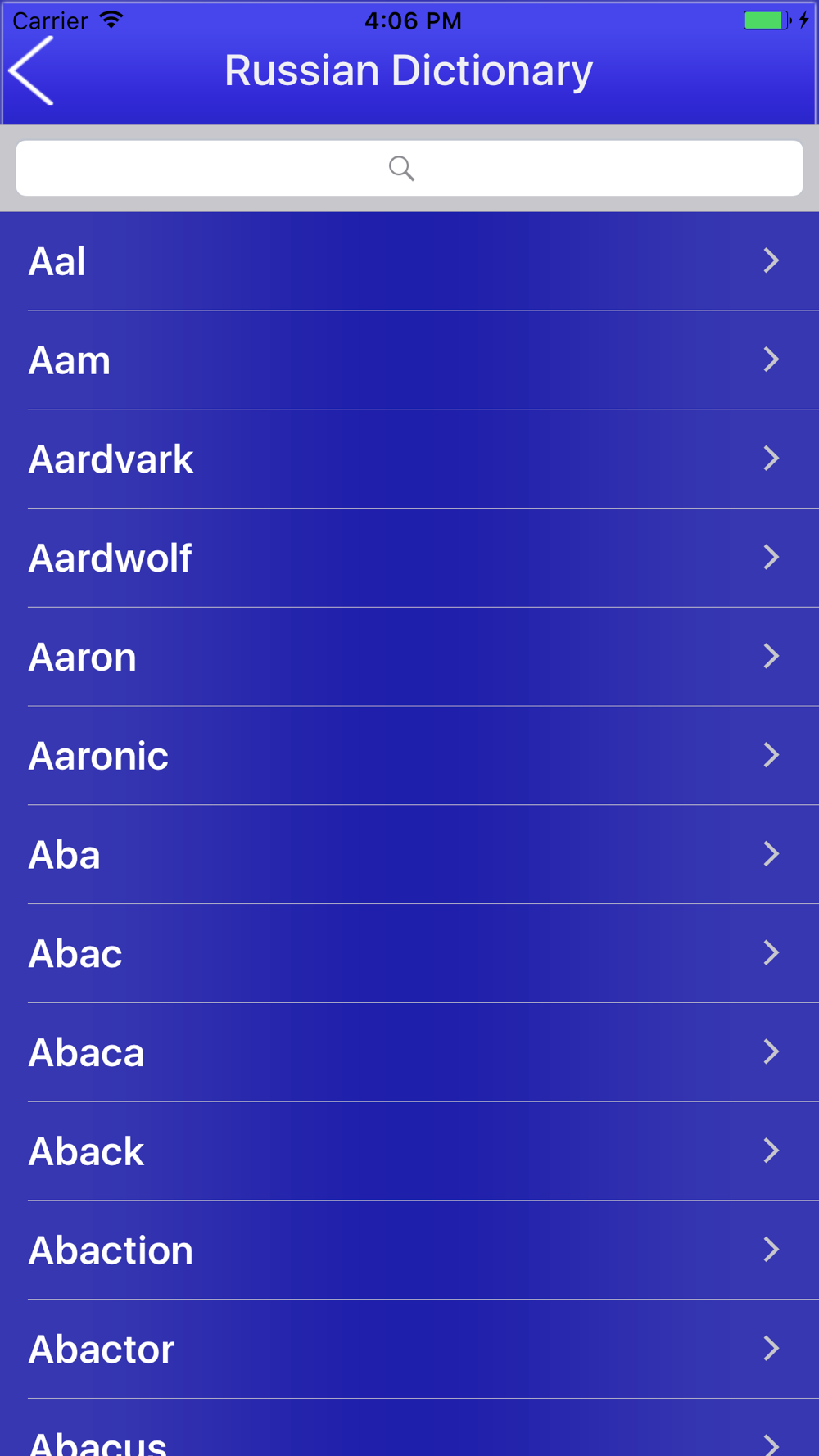Open the word Aba
The width and height of the screenshot is (819, 1456).
[x=409, y=855]
